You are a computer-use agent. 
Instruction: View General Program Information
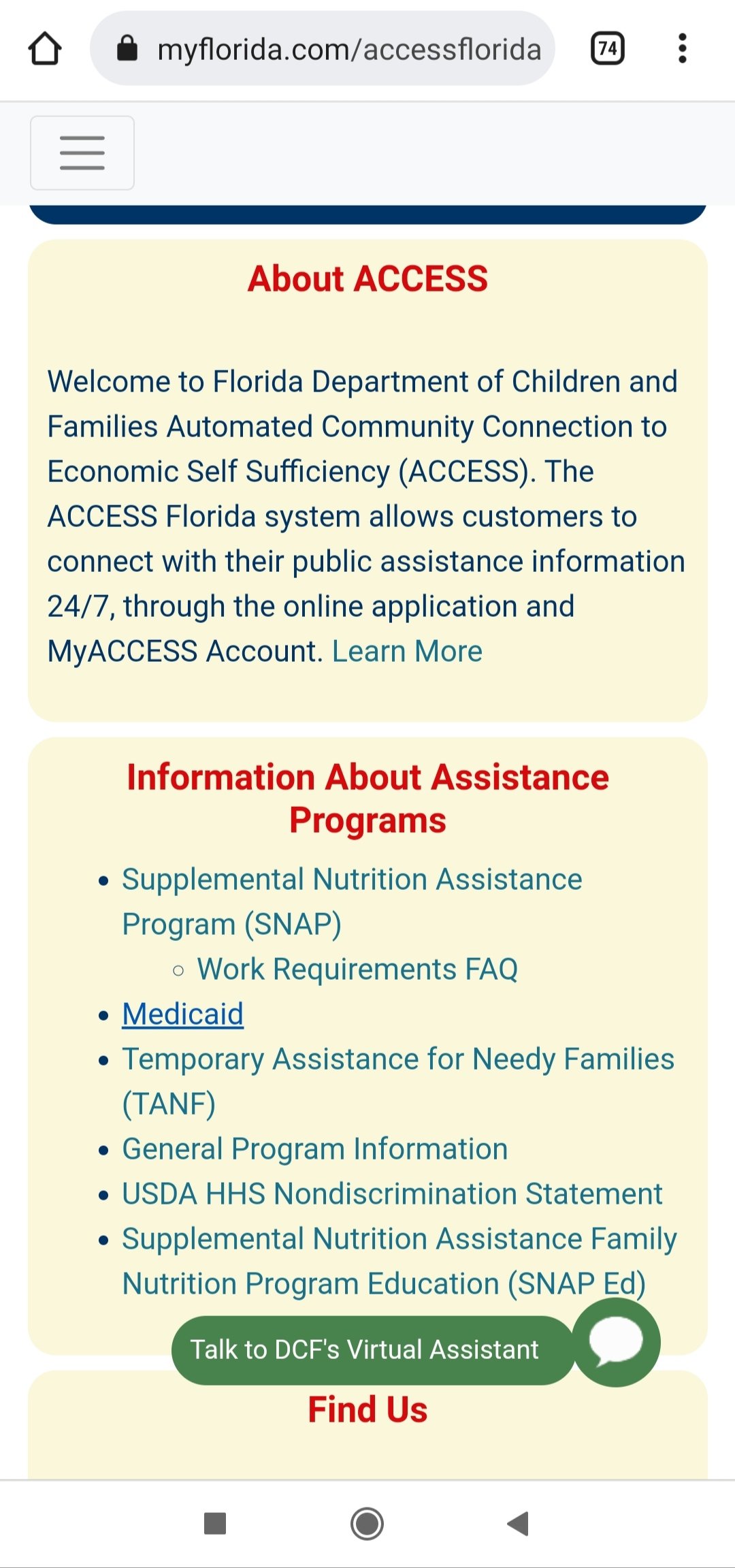point(315,1149)
